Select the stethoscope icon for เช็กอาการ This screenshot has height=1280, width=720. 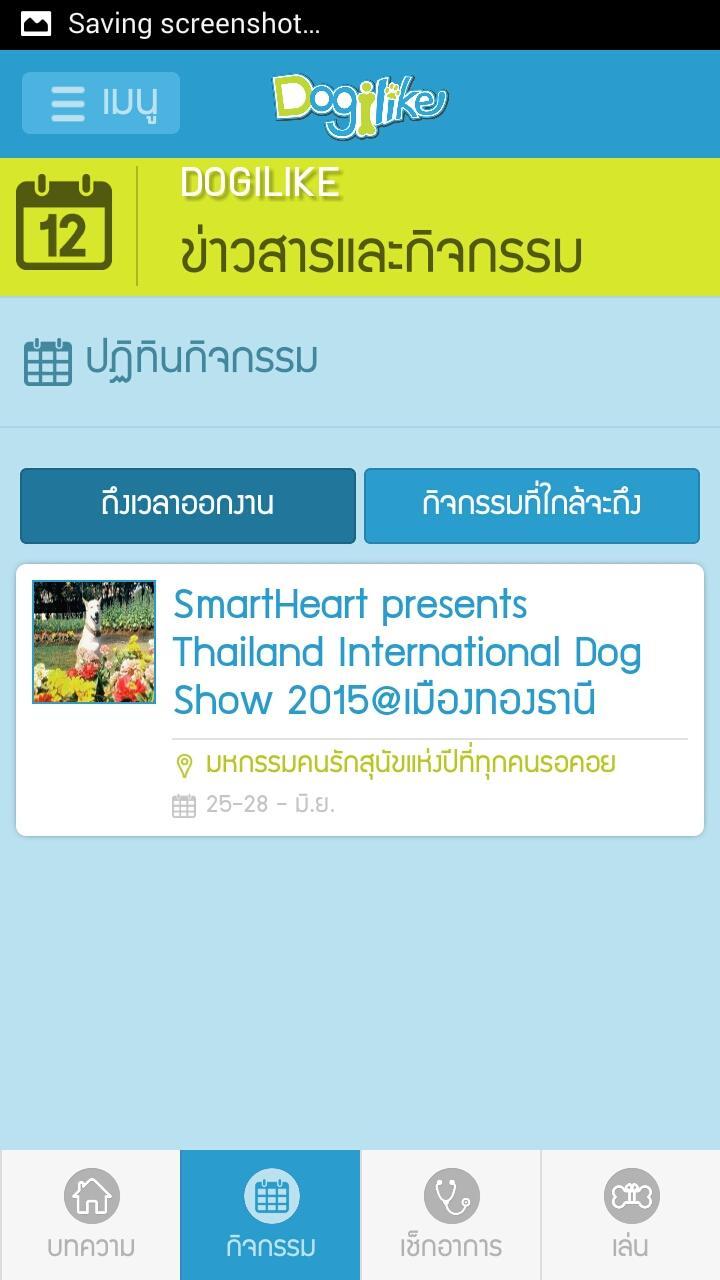pos(450,1196)
